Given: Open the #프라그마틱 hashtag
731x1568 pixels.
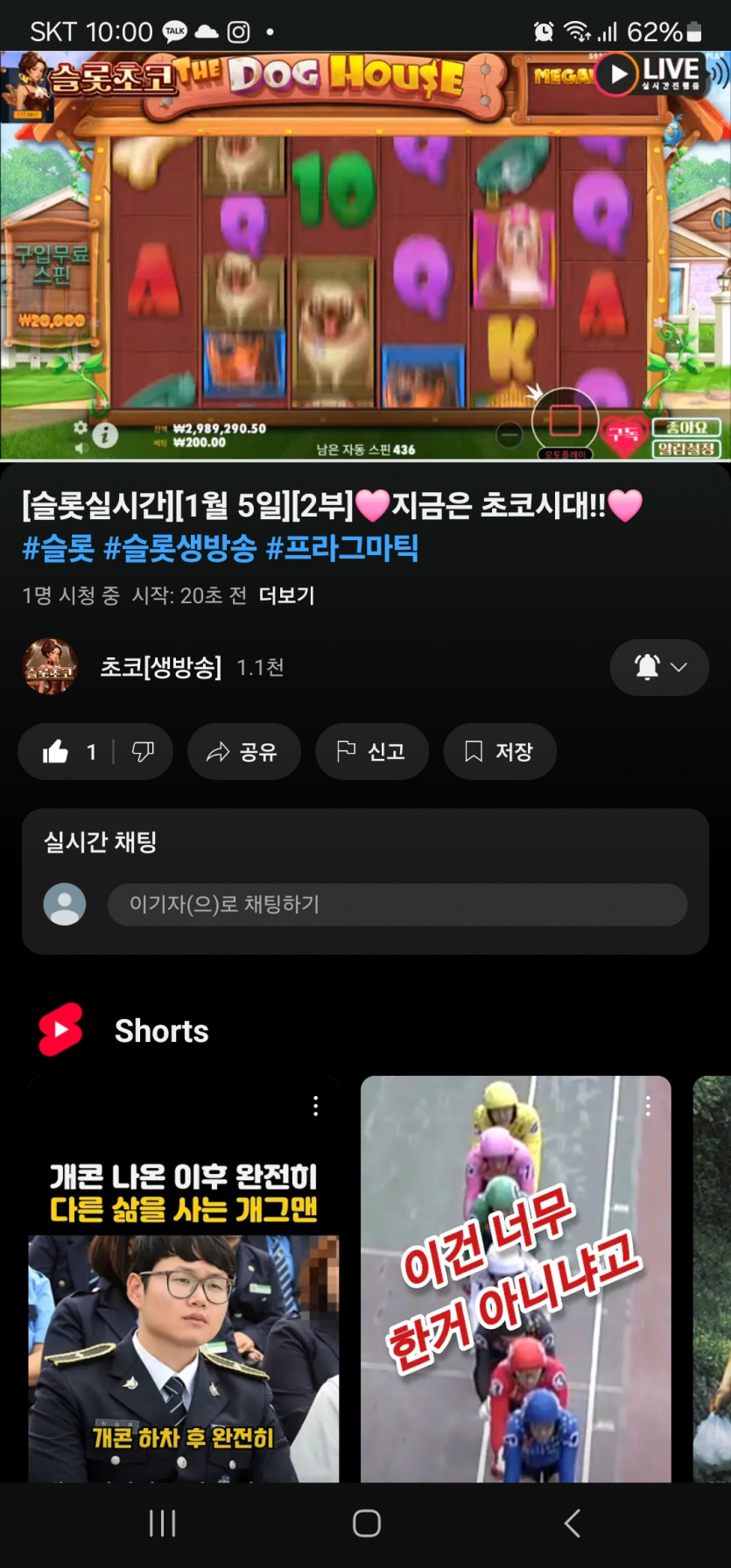Looking at the screenshot, I should [x=341, y=549].
